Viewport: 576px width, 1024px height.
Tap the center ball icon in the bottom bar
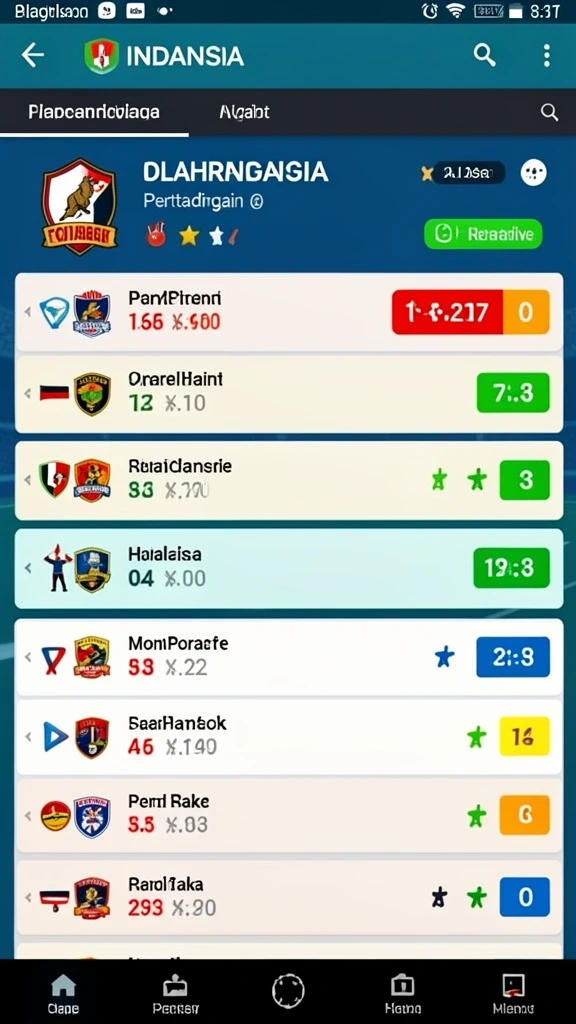coord(288,991)
